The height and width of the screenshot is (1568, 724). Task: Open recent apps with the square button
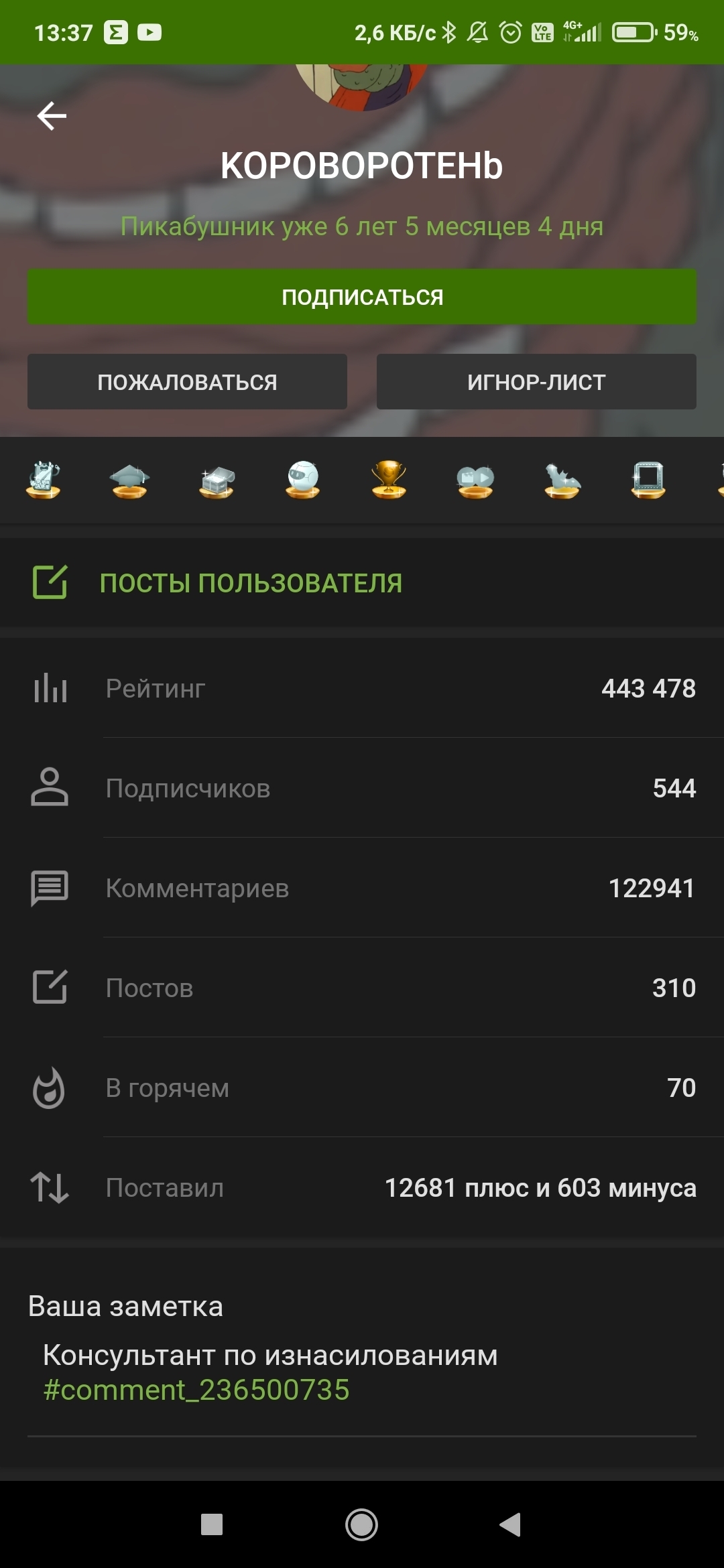point(212,1525)
